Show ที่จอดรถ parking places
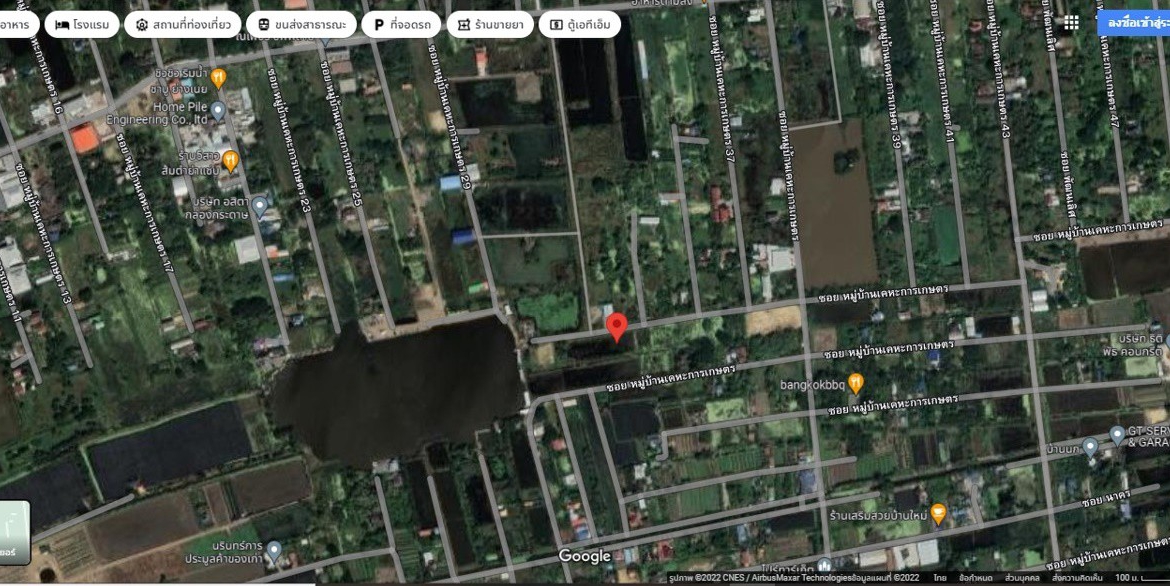 tap(401, 24)
